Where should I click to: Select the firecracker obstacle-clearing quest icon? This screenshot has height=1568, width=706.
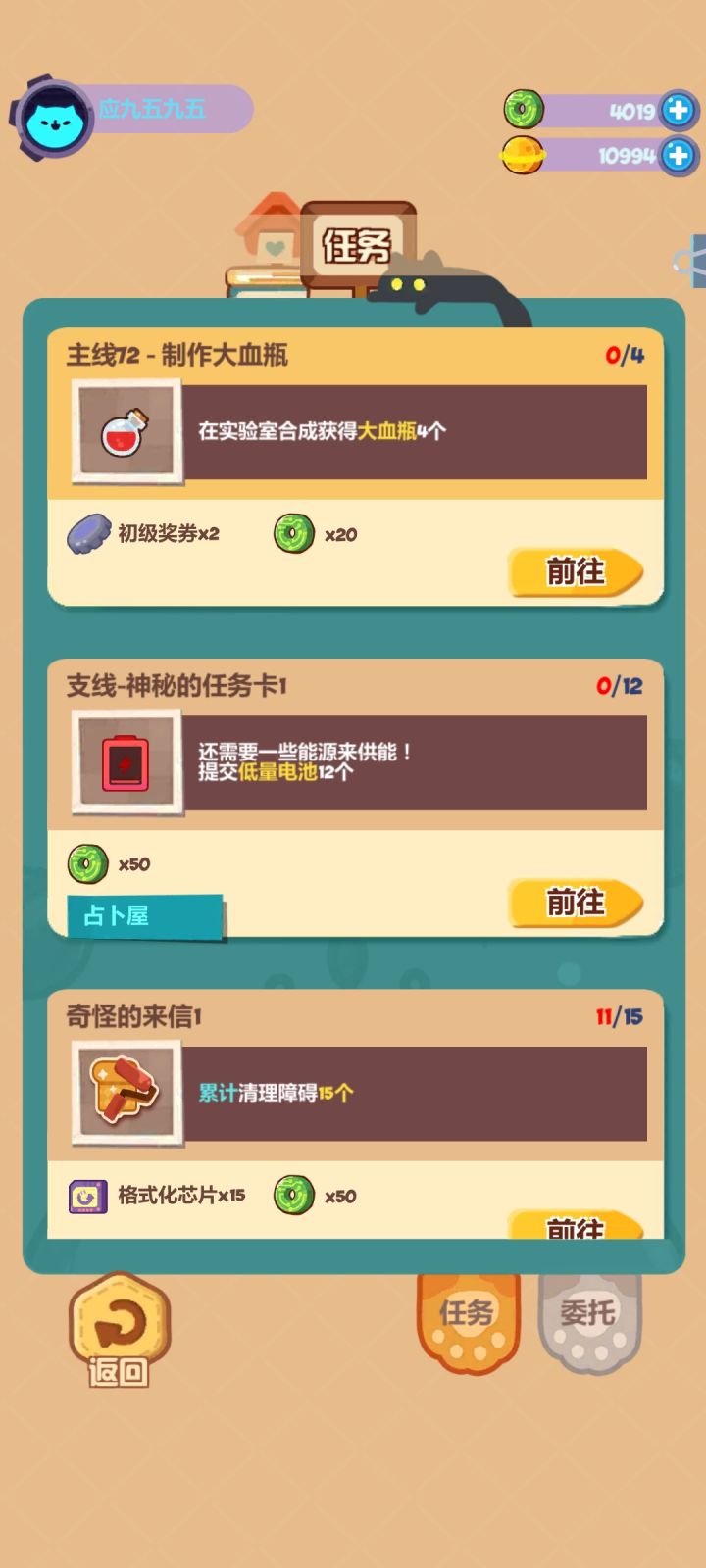[x=125, y=1095]
